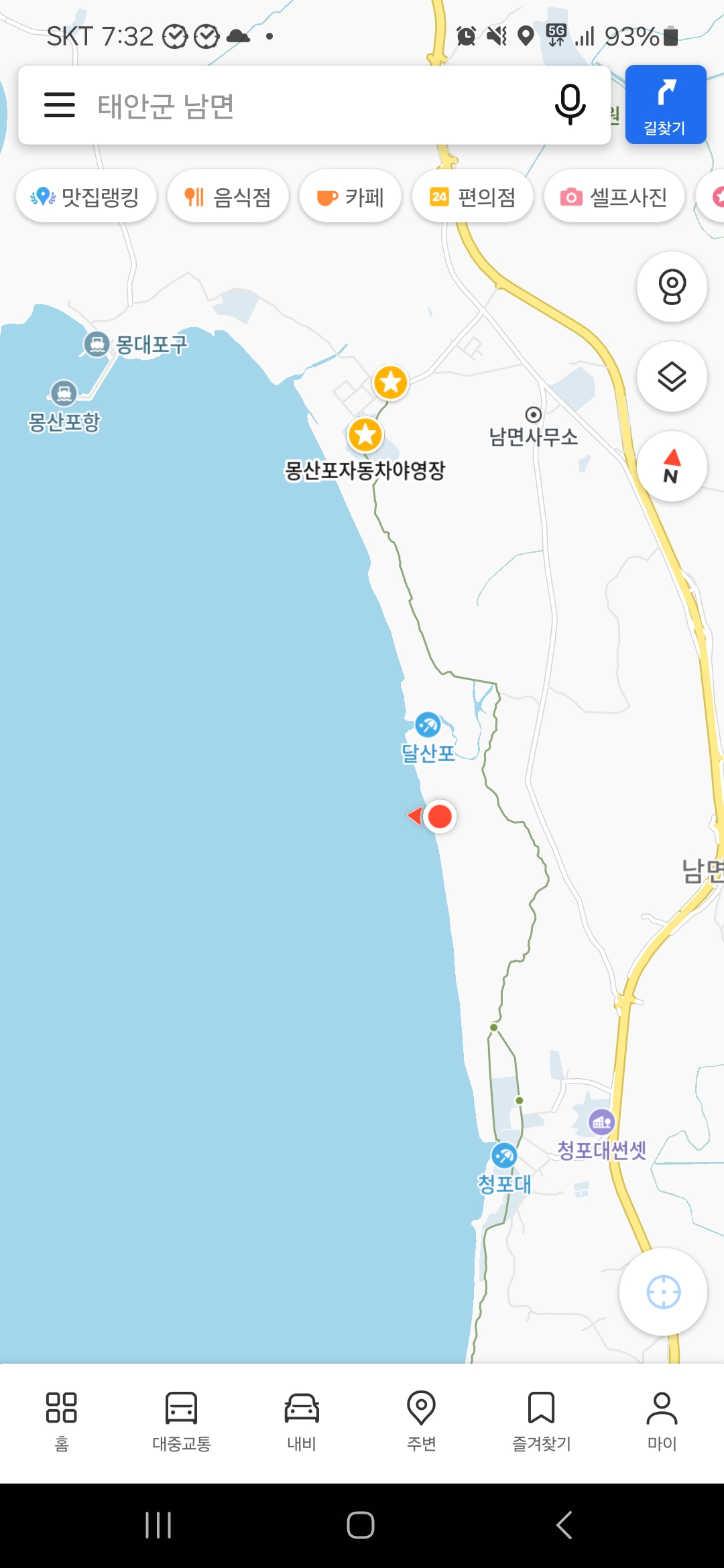Reset map orientation with the compass

pyautogui.click(x=671, y=466)
